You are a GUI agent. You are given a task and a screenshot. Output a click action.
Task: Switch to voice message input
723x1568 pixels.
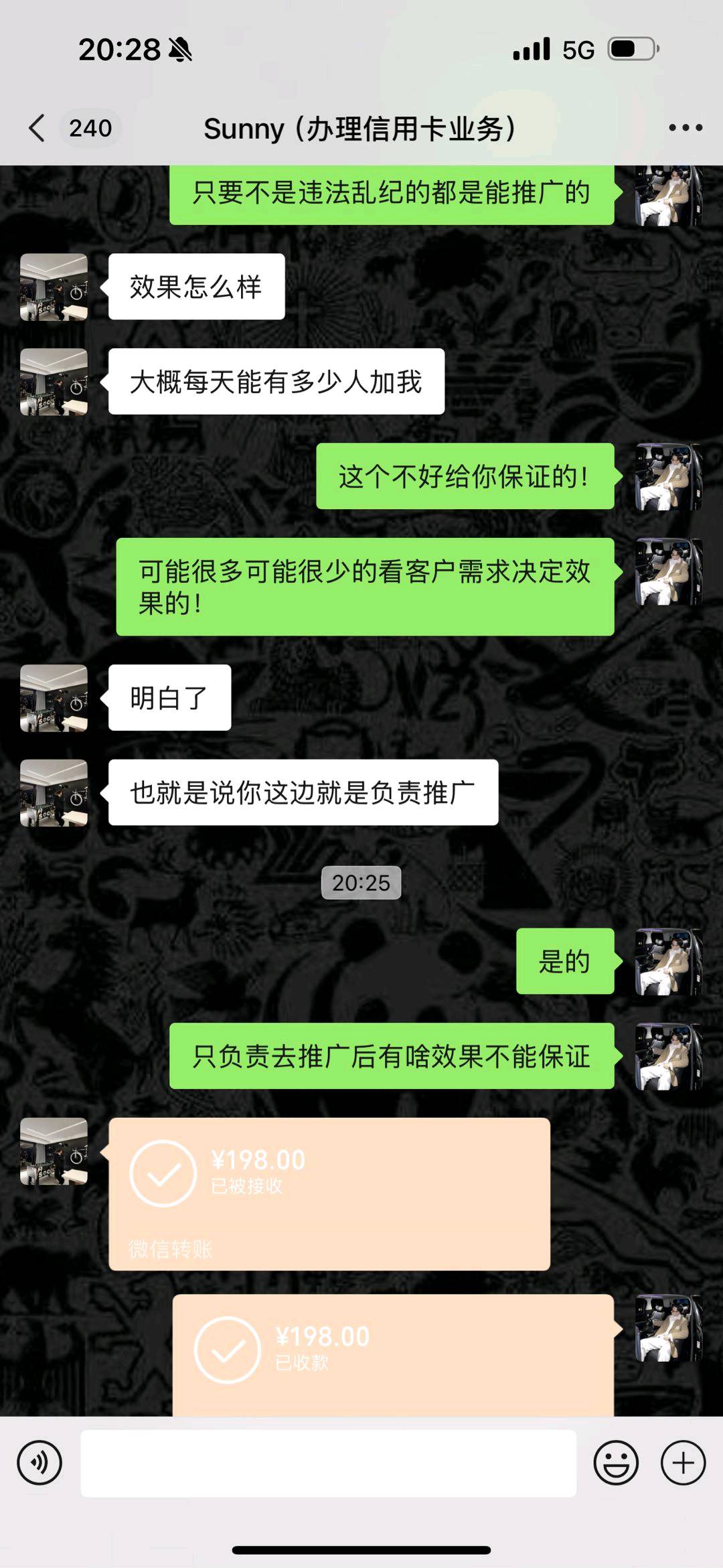[39, 1463]
